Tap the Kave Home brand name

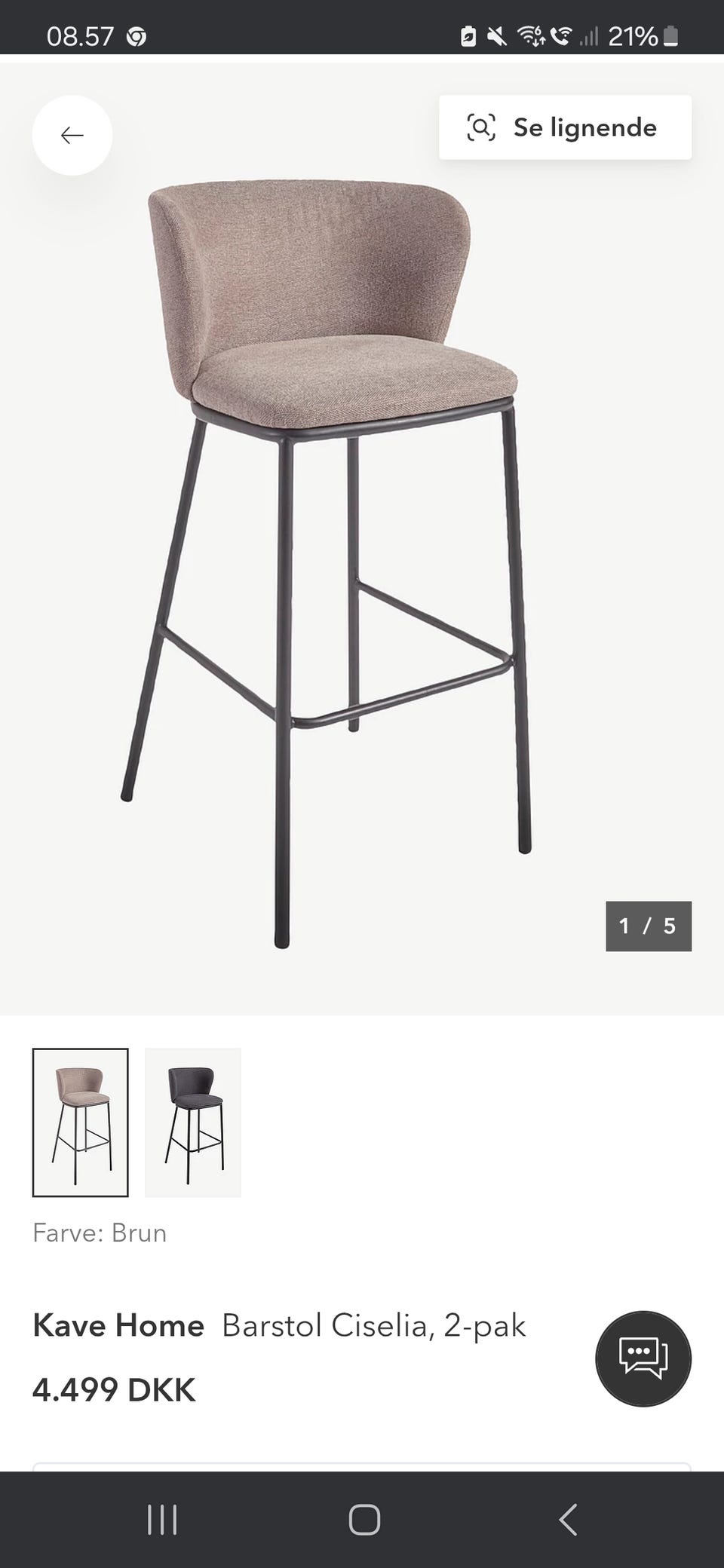point(118,1325)
